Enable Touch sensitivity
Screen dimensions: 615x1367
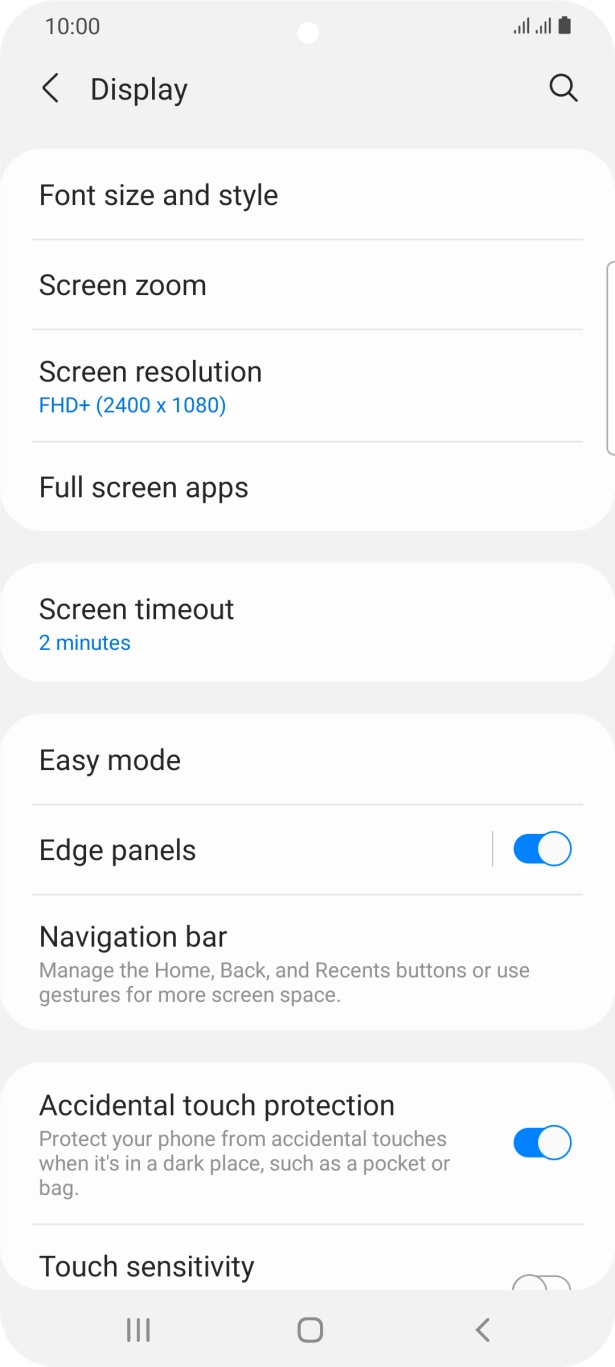[x=542, y=1282]
